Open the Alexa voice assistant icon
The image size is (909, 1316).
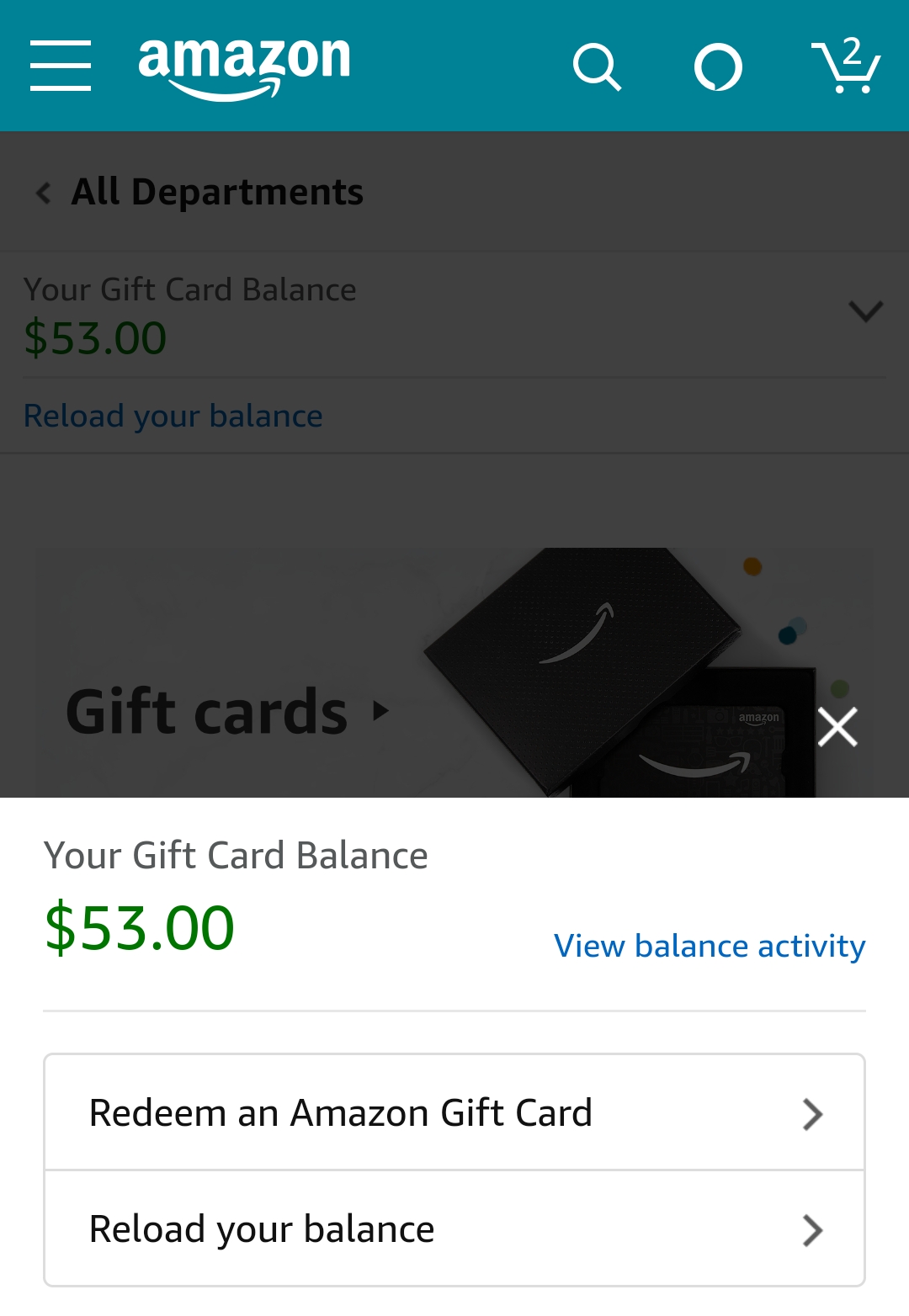(718, 66)
